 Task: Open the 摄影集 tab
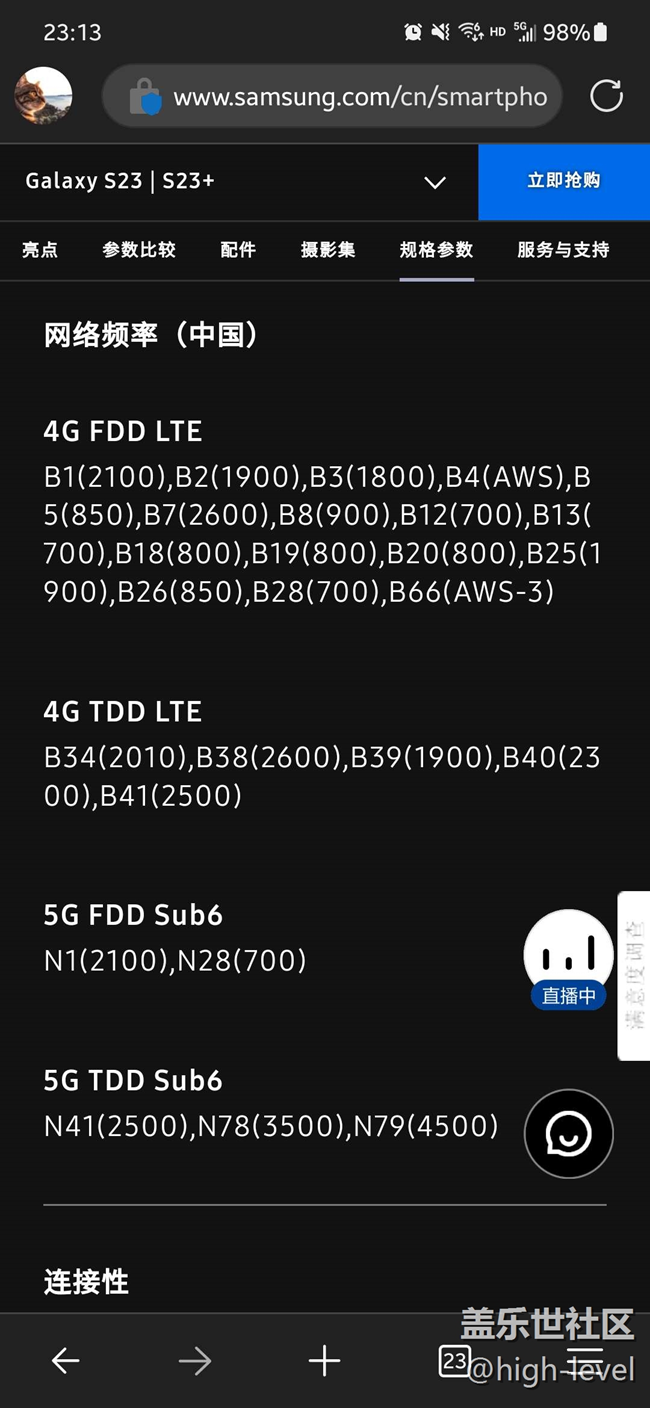328,250
